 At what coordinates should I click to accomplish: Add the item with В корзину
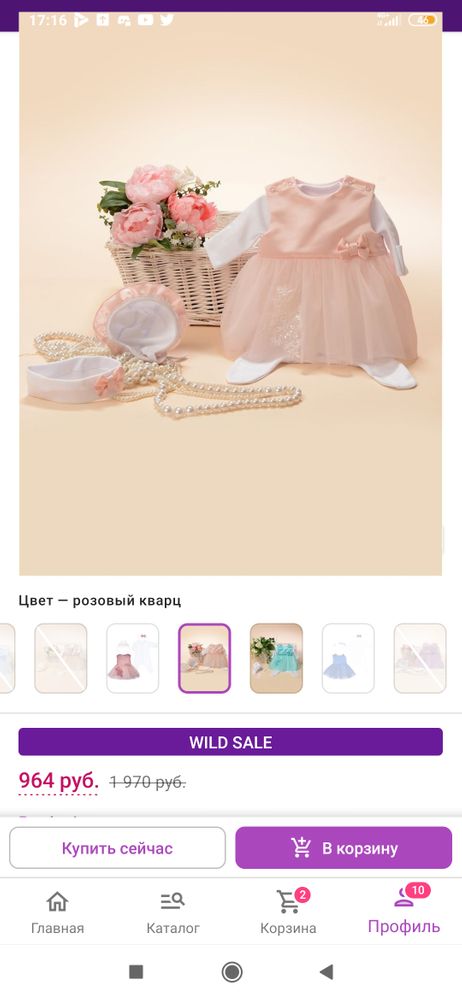(x=343, y=848)
